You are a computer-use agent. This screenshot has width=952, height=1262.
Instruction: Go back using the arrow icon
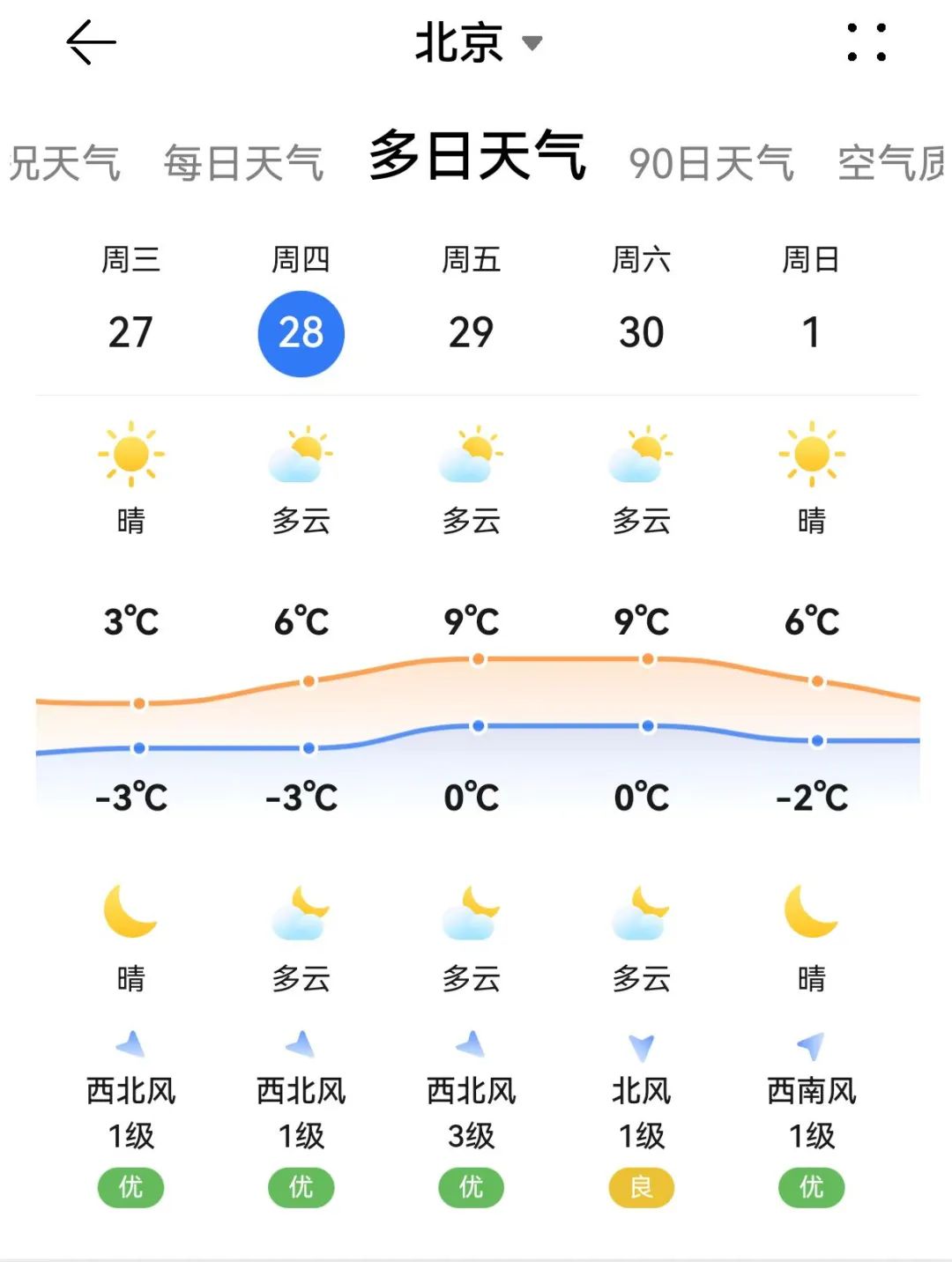click(x=91, y=42)
